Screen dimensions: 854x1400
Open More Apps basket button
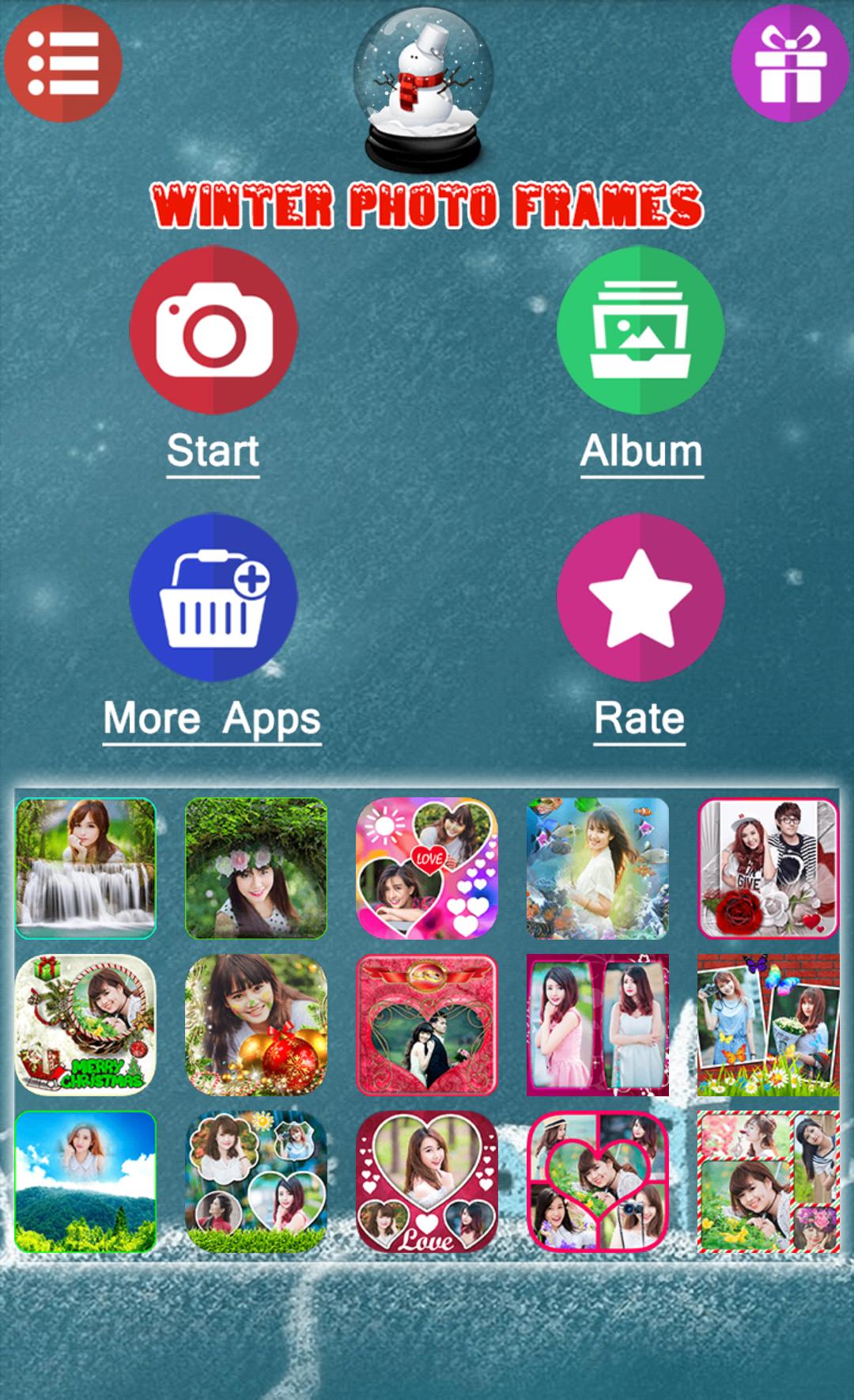[213, 598]
